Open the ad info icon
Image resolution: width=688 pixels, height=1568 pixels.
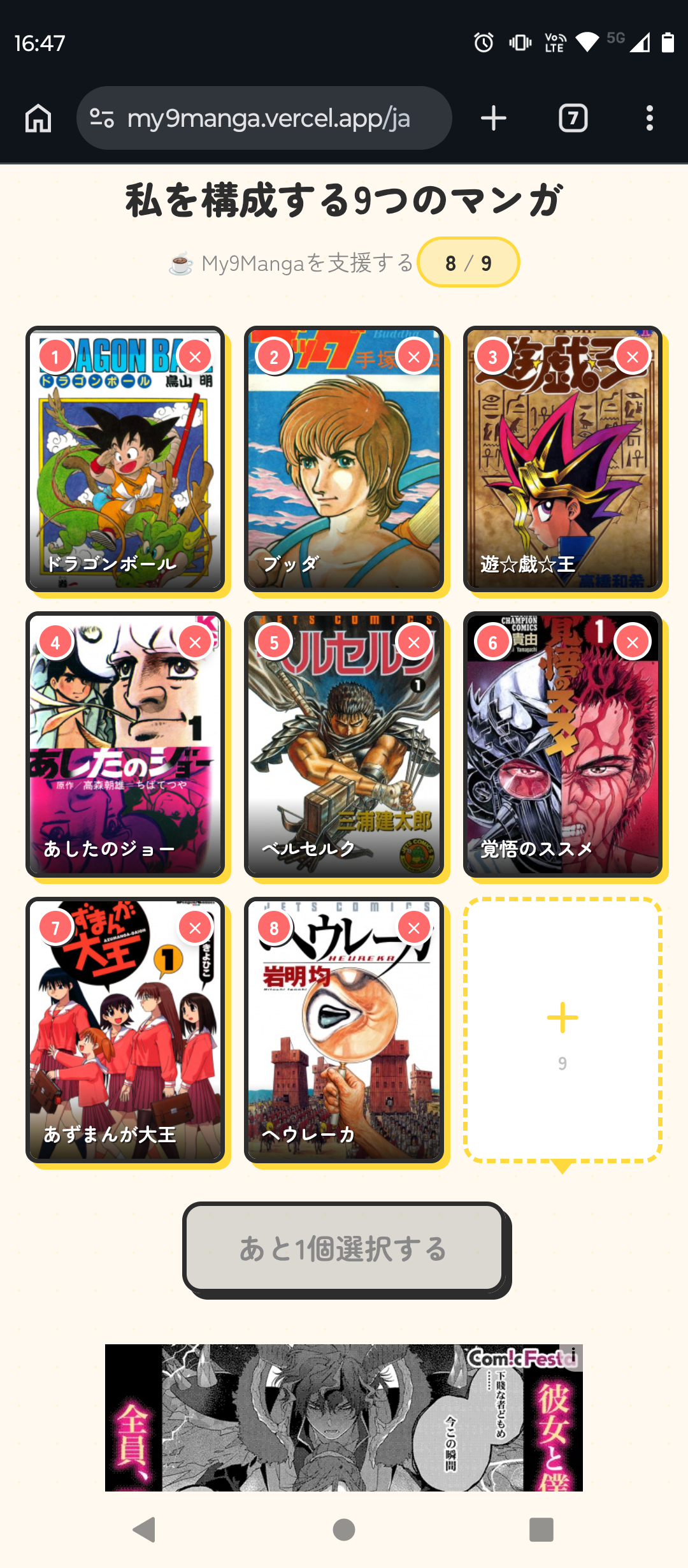pyautogui.click(x=573, y=1354)
